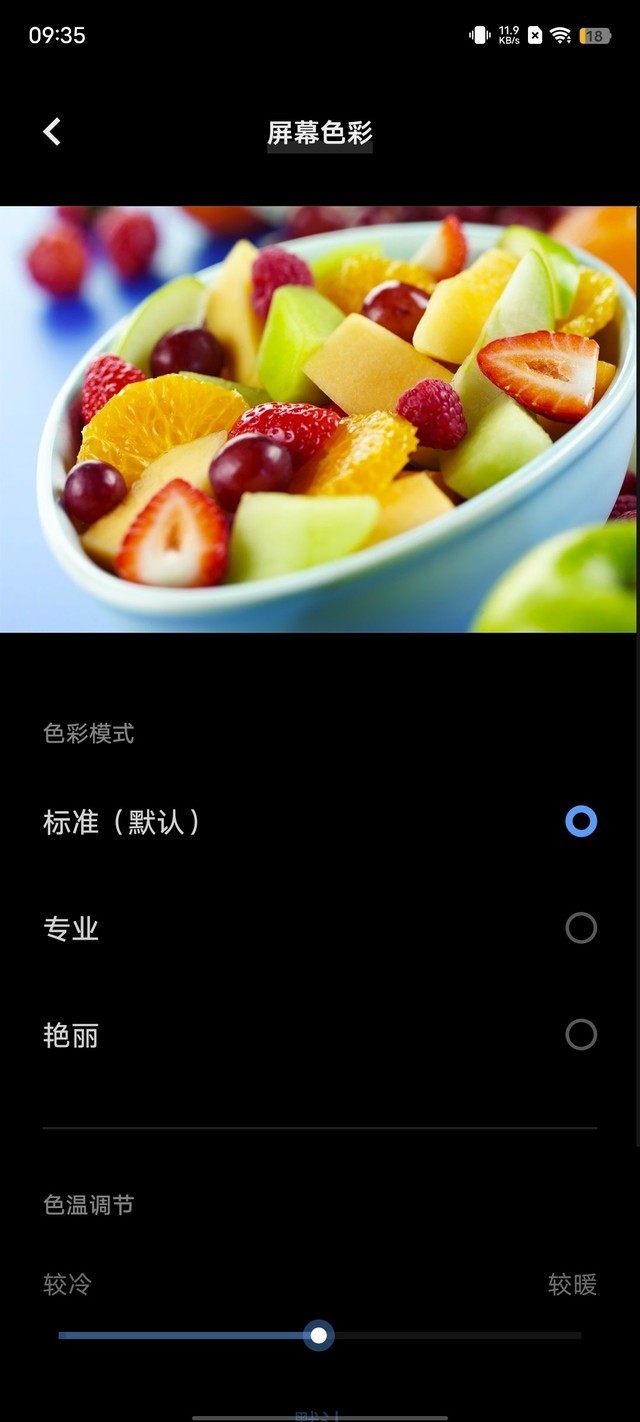This screenshot has height=1422, width=640.
Task: Choose the 艳丽 color mode
Action: [x=580, y=1034]
